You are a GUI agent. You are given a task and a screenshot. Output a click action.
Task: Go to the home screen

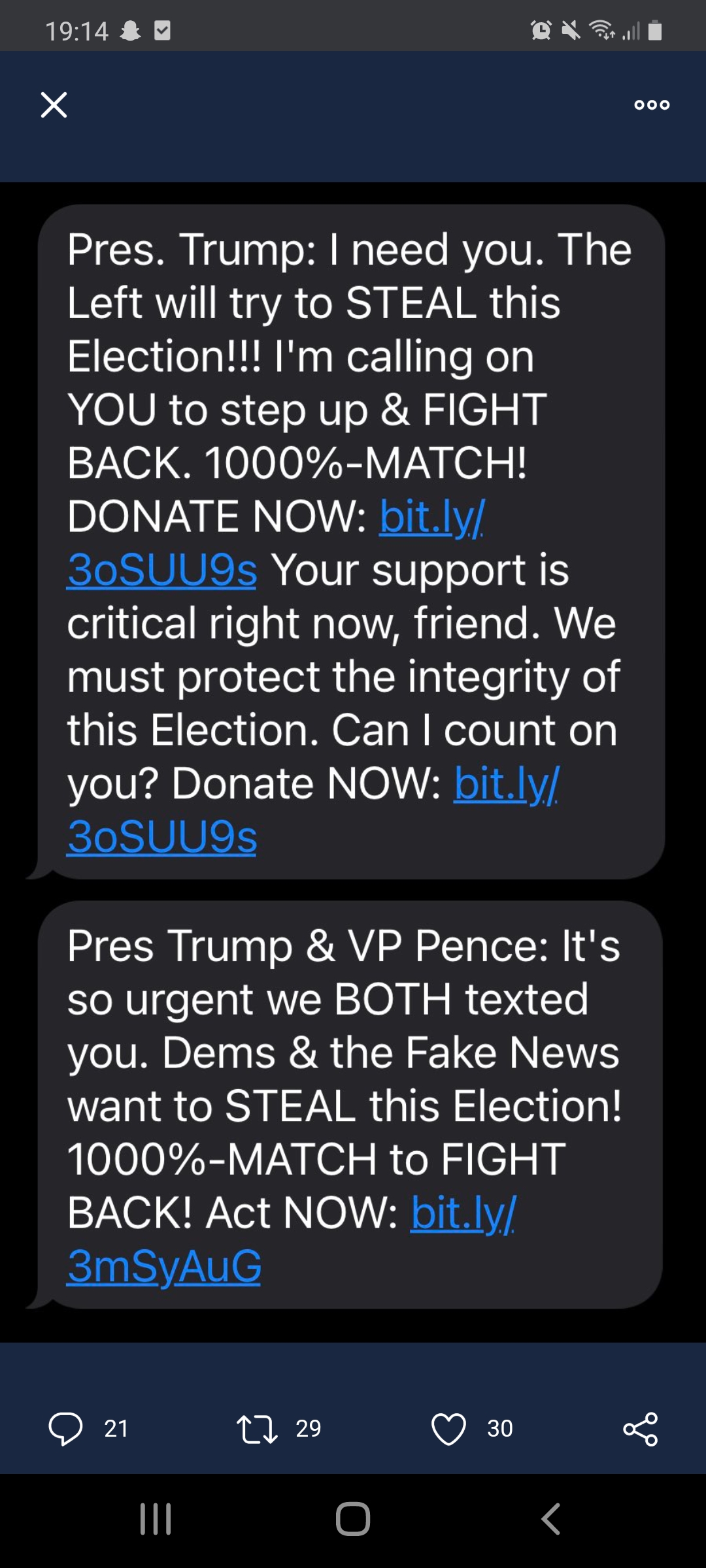[x=353, y=1518]
